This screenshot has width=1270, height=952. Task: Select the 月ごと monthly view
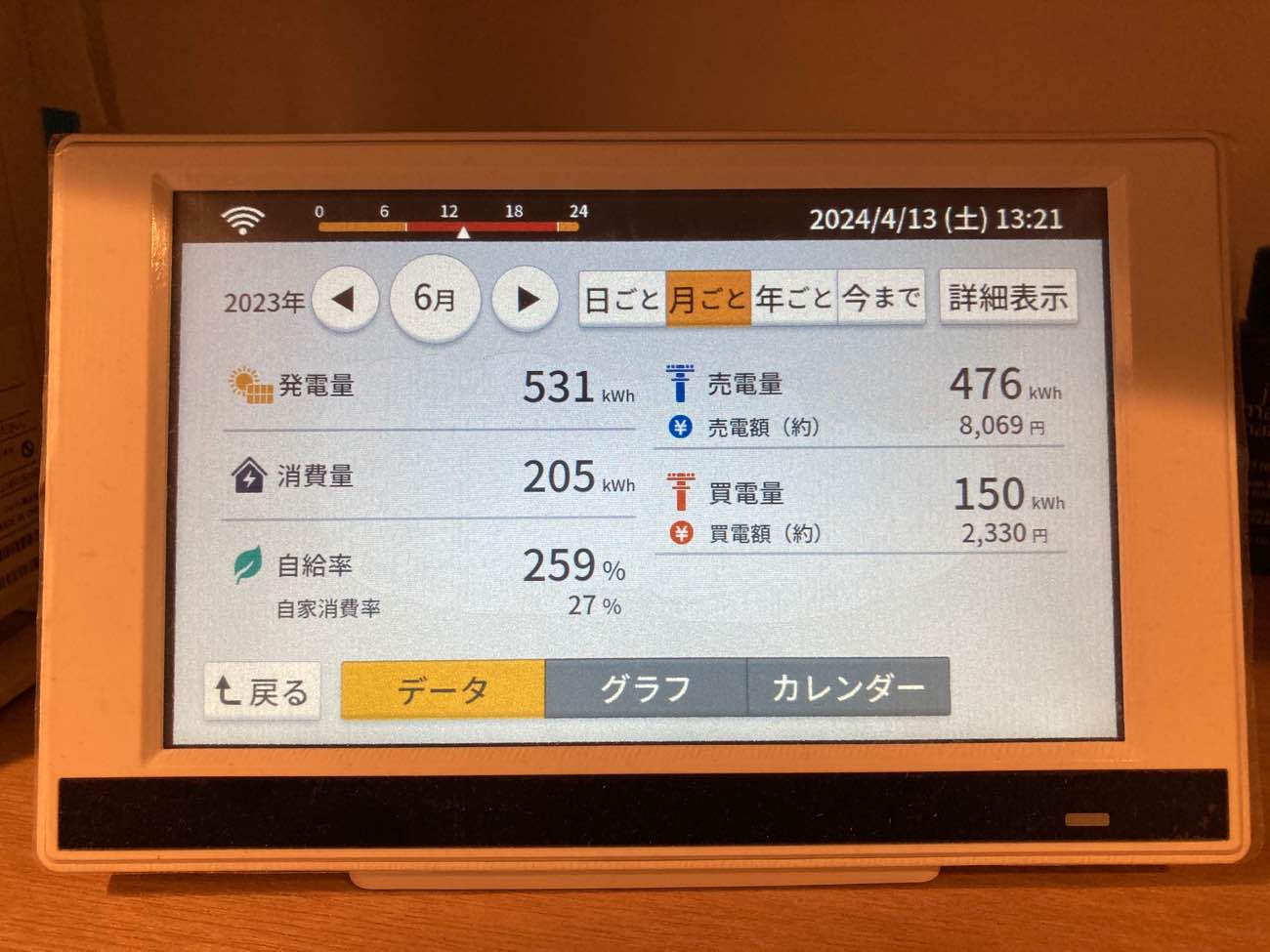708,299
